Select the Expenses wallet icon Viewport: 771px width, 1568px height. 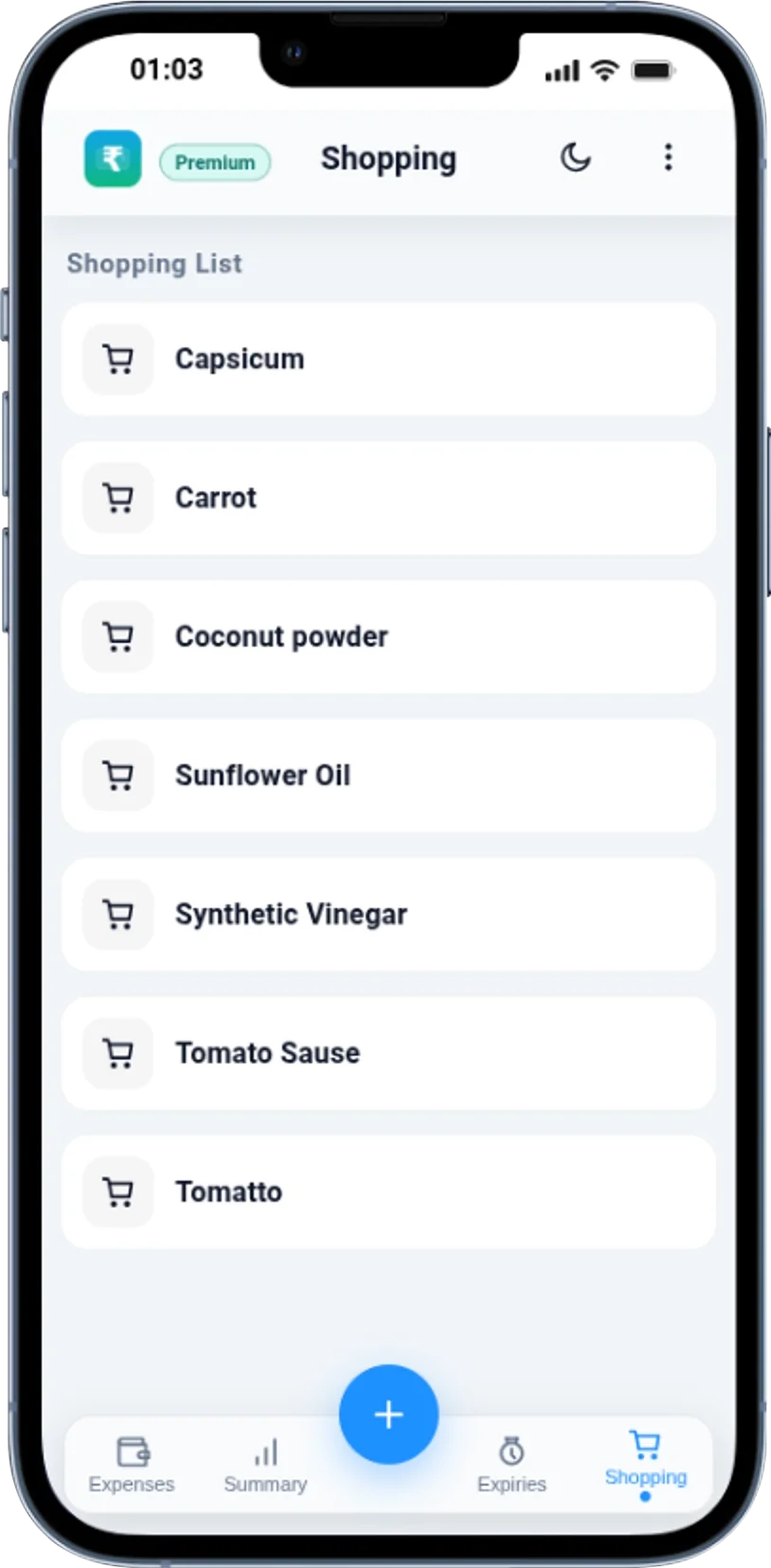tap(131, 1450)
